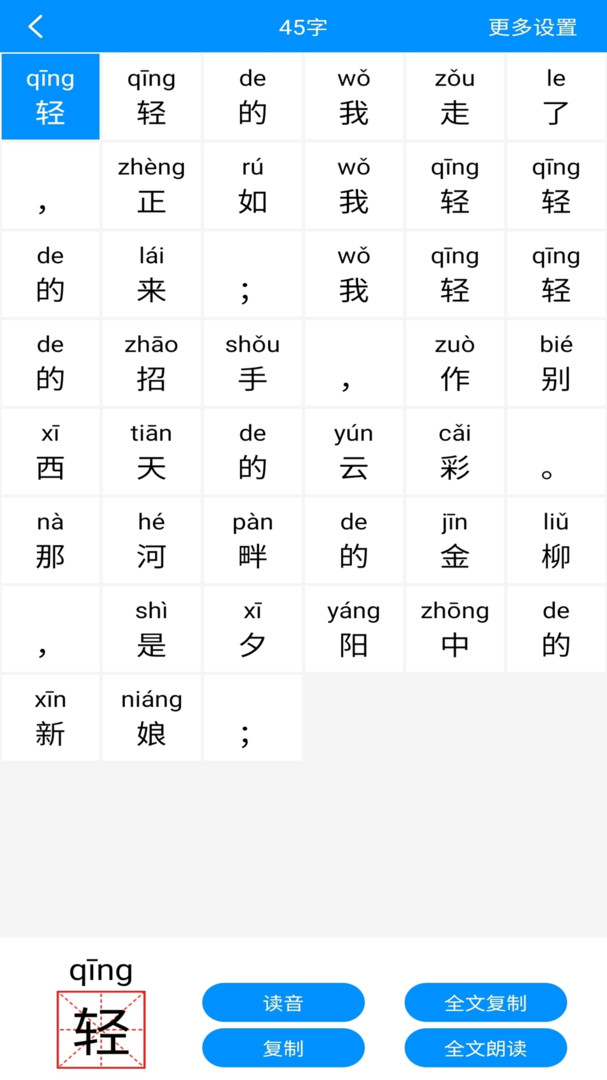The image size is (607, 1080).
Task: Pick the character 招 (zhāo)
Action: tap(152, 363)
